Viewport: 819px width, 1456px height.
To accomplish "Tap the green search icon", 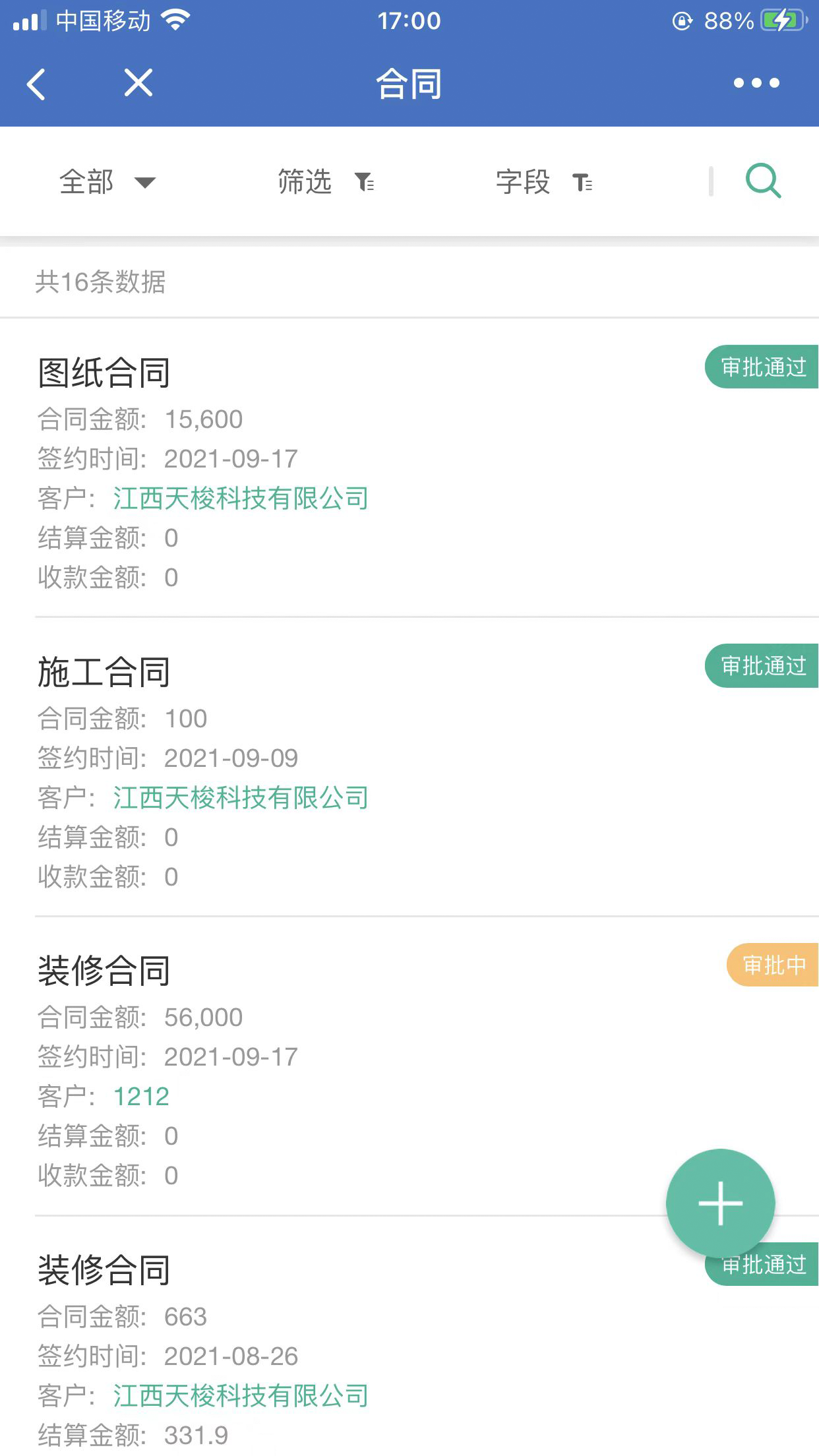I will point(763,181).
